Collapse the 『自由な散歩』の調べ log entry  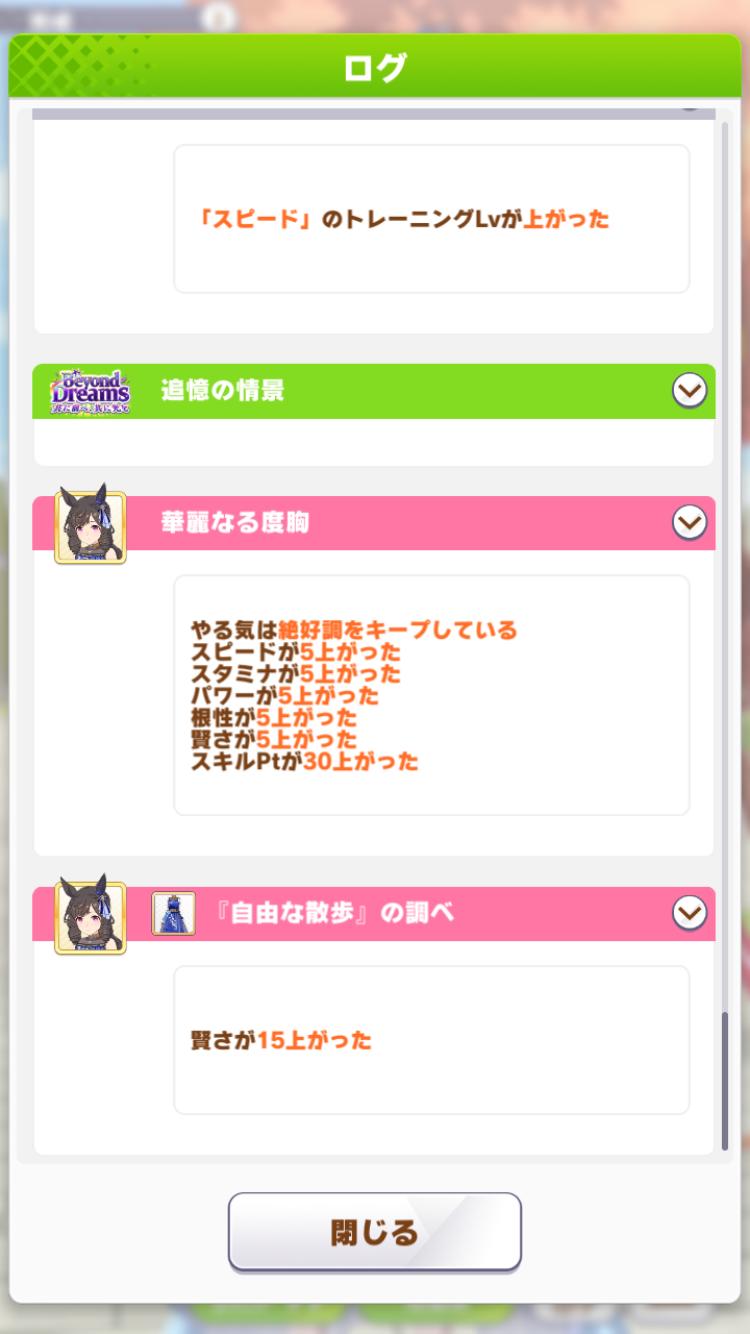[x=689, y=912]
